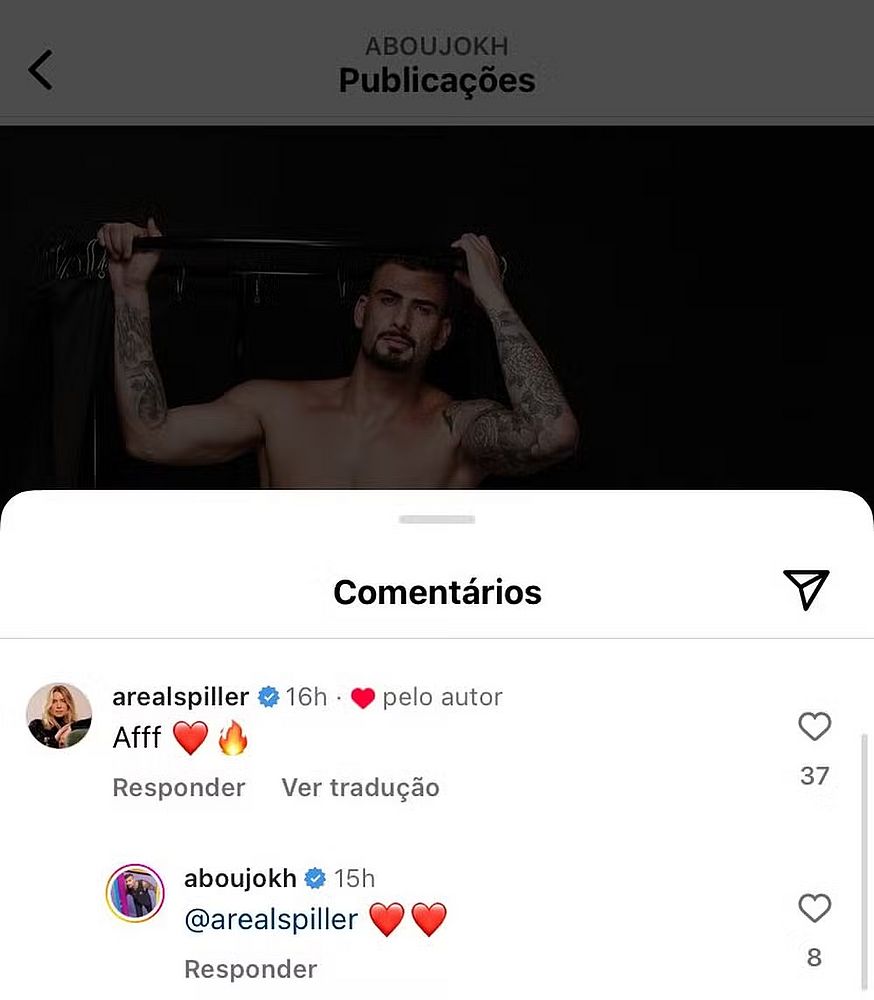
Task: Tap the comments sheet drag handle
Action: pyautogui.click(x=437, y=520)
